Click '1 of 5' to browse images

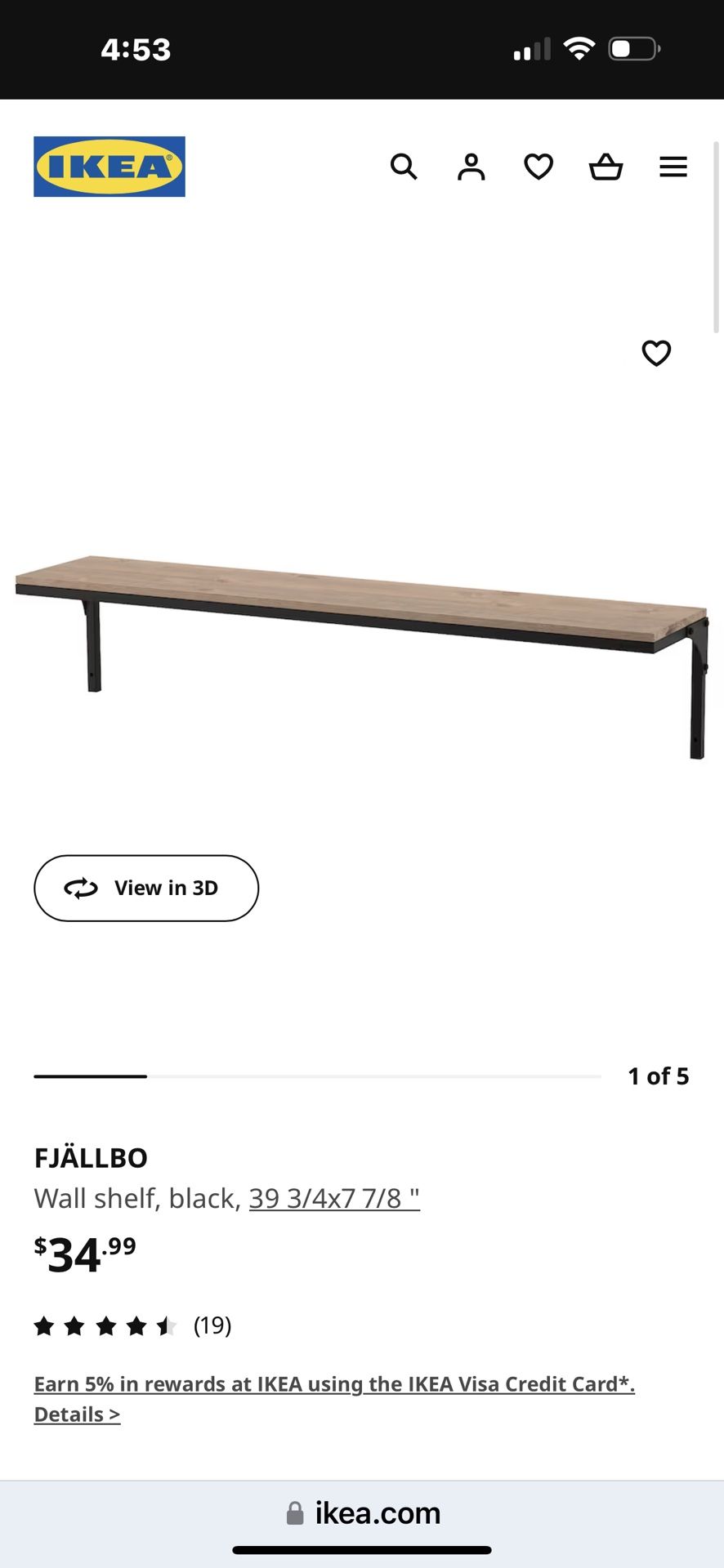(658, 1076)
